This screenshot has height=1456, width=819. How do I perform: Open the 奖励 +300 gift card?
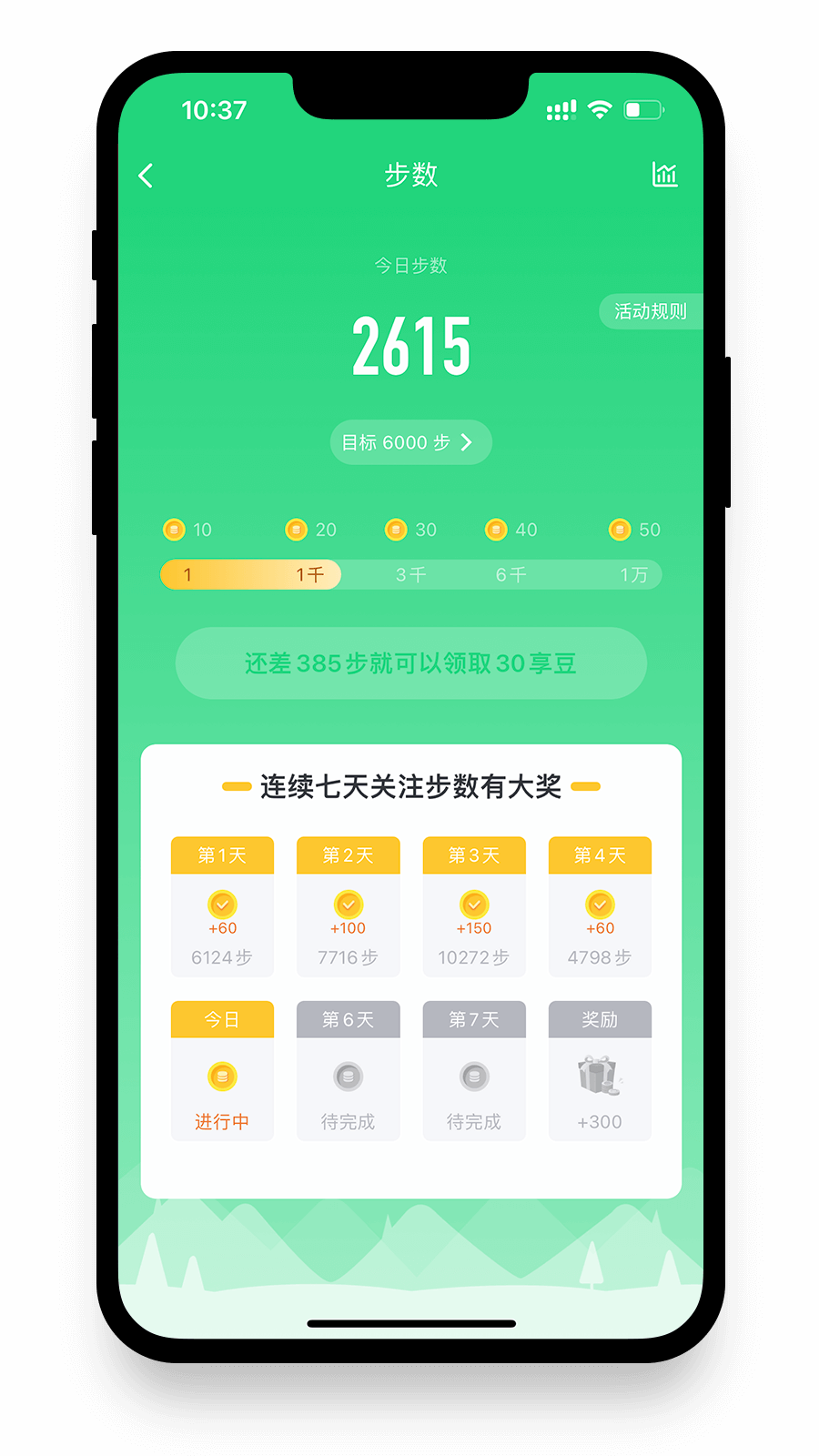(600, 1071)
